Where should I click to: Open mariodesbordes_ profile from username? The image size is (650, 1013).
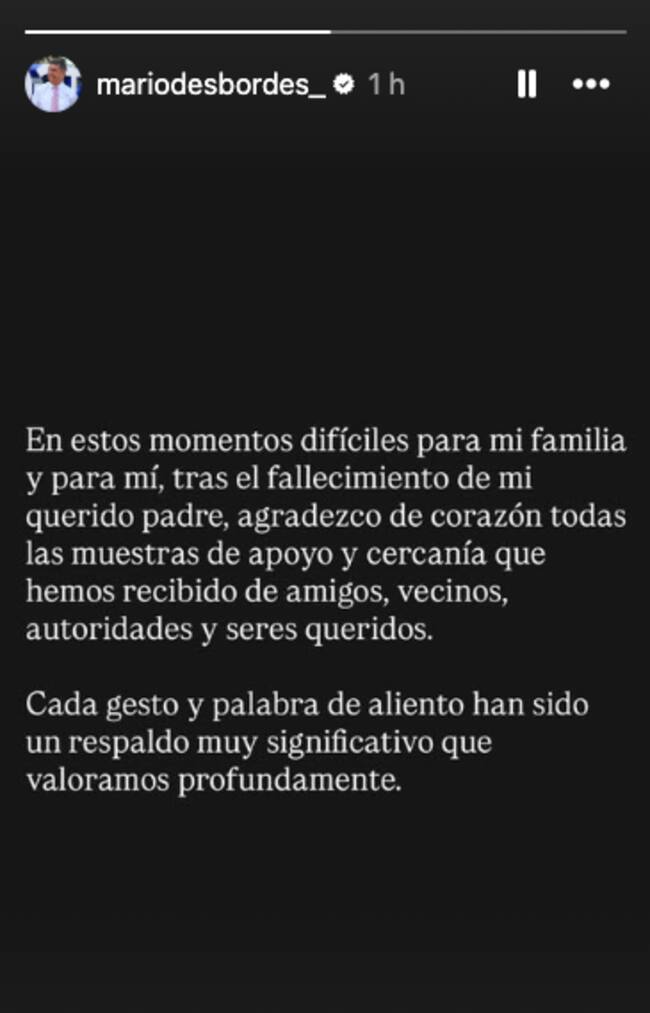[211, 85]
